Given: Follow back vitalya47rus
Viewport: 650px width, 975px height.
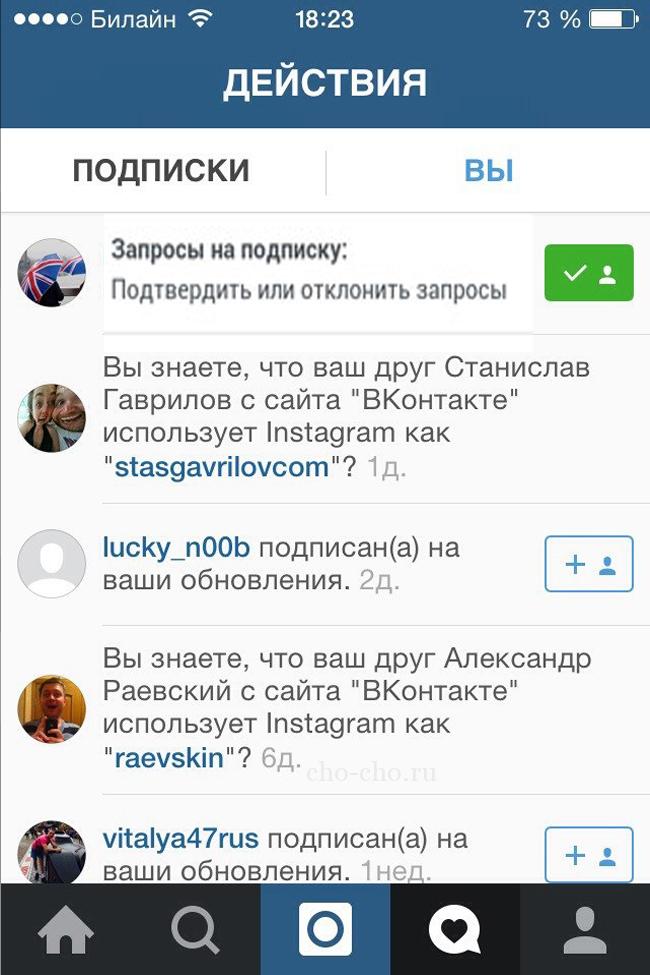Looking at the screenshot, I should click(x=588, y=855).
